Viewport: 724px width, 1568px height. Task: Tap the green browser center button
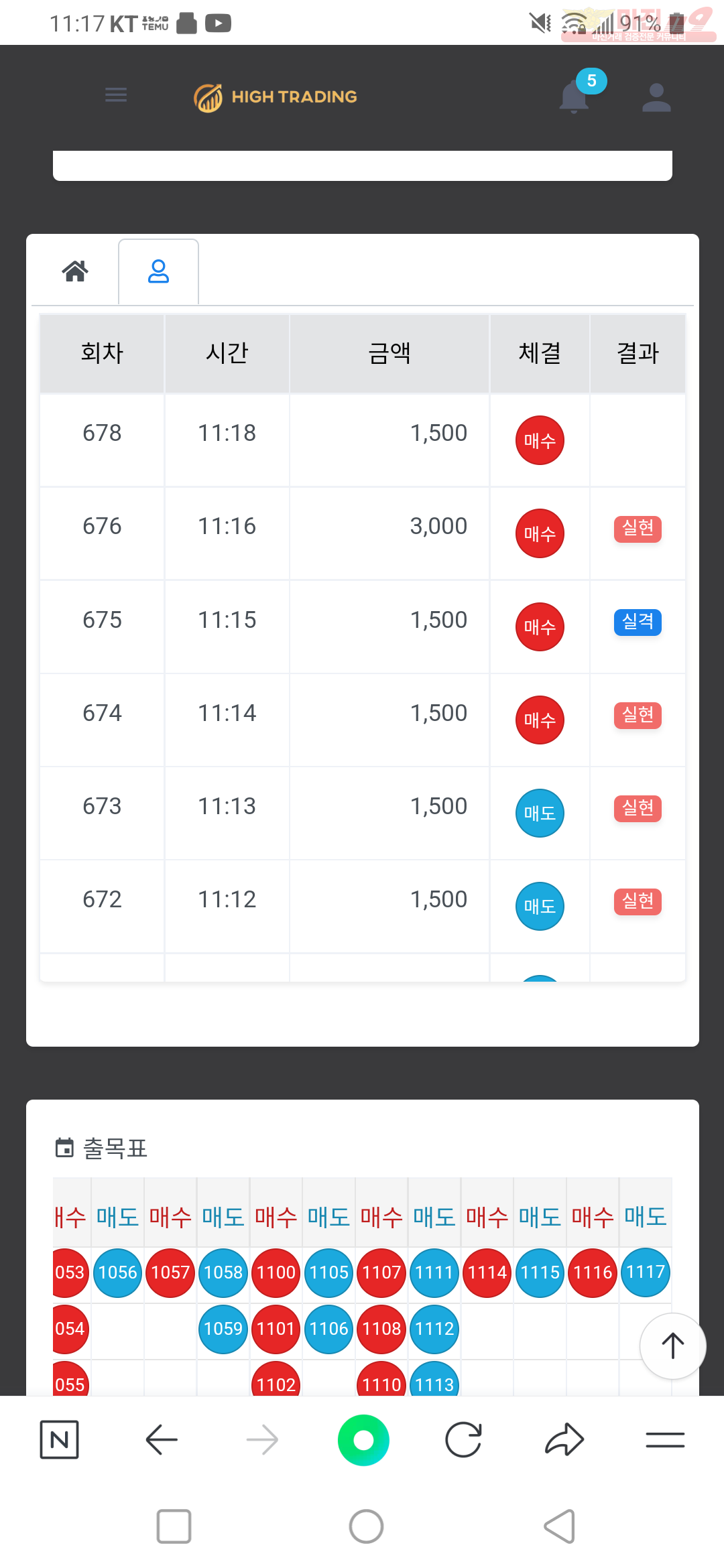(x=363, y=1439)
